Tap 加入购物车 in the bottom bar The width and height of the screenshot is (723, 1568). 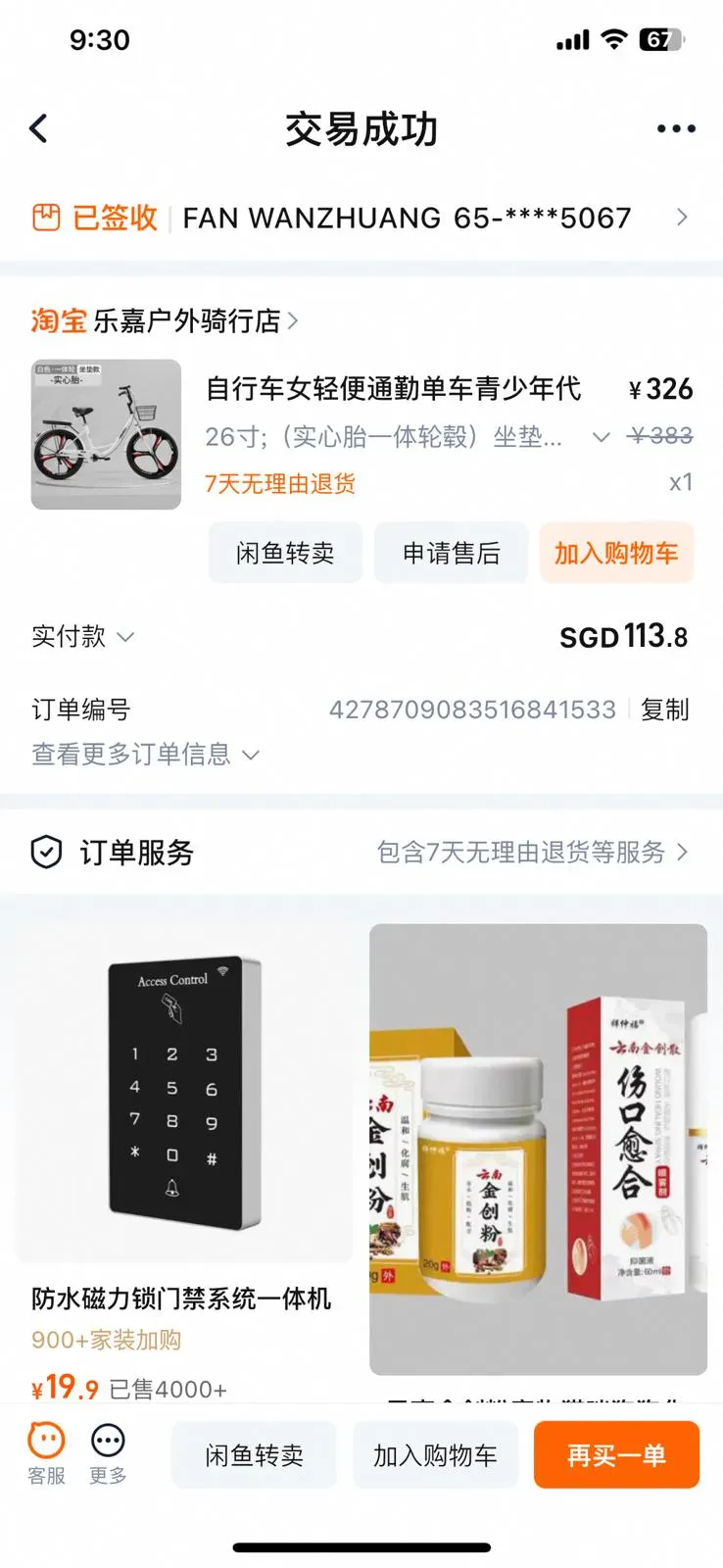pyautogui.click(x=435, y=1455)
